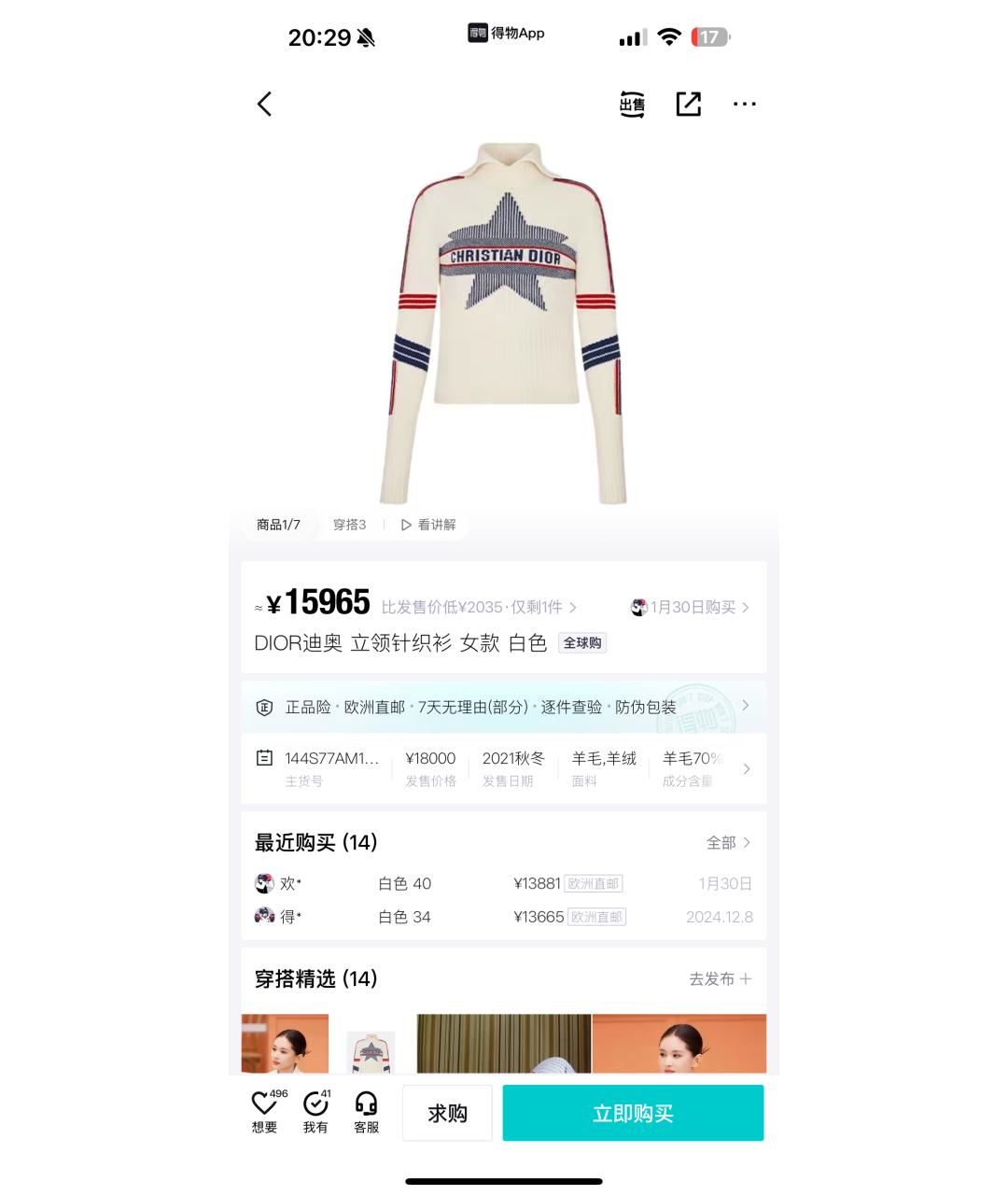Tap 去发布 to post an outfit
The image size is (1008, 1195).
click(720, 978)
